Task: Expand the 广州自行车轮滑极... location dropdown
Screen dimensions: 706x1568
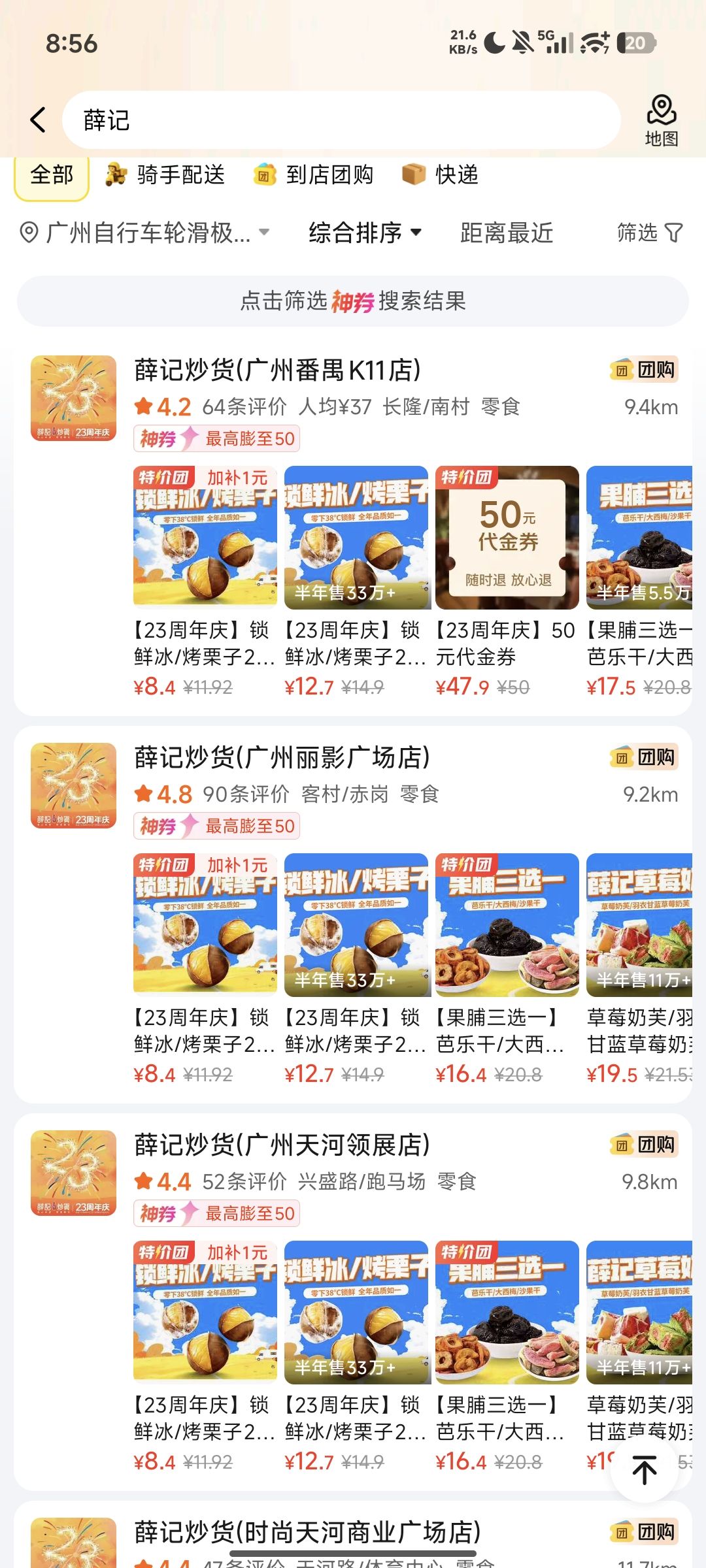Action: (145, 233)
